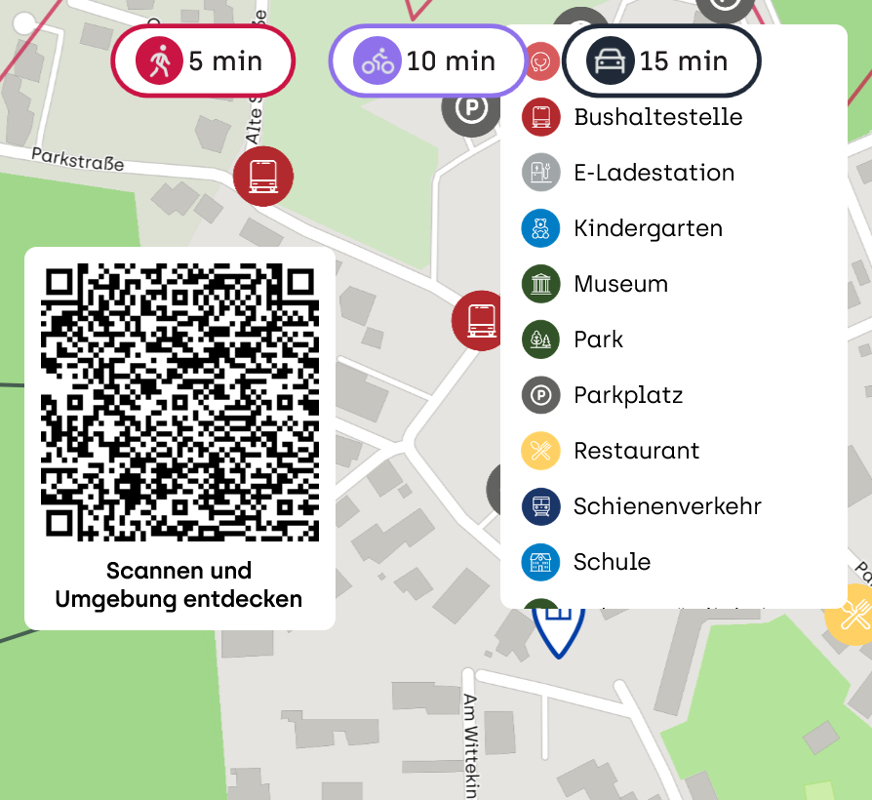Select the Park category

(x=598, y=340)
